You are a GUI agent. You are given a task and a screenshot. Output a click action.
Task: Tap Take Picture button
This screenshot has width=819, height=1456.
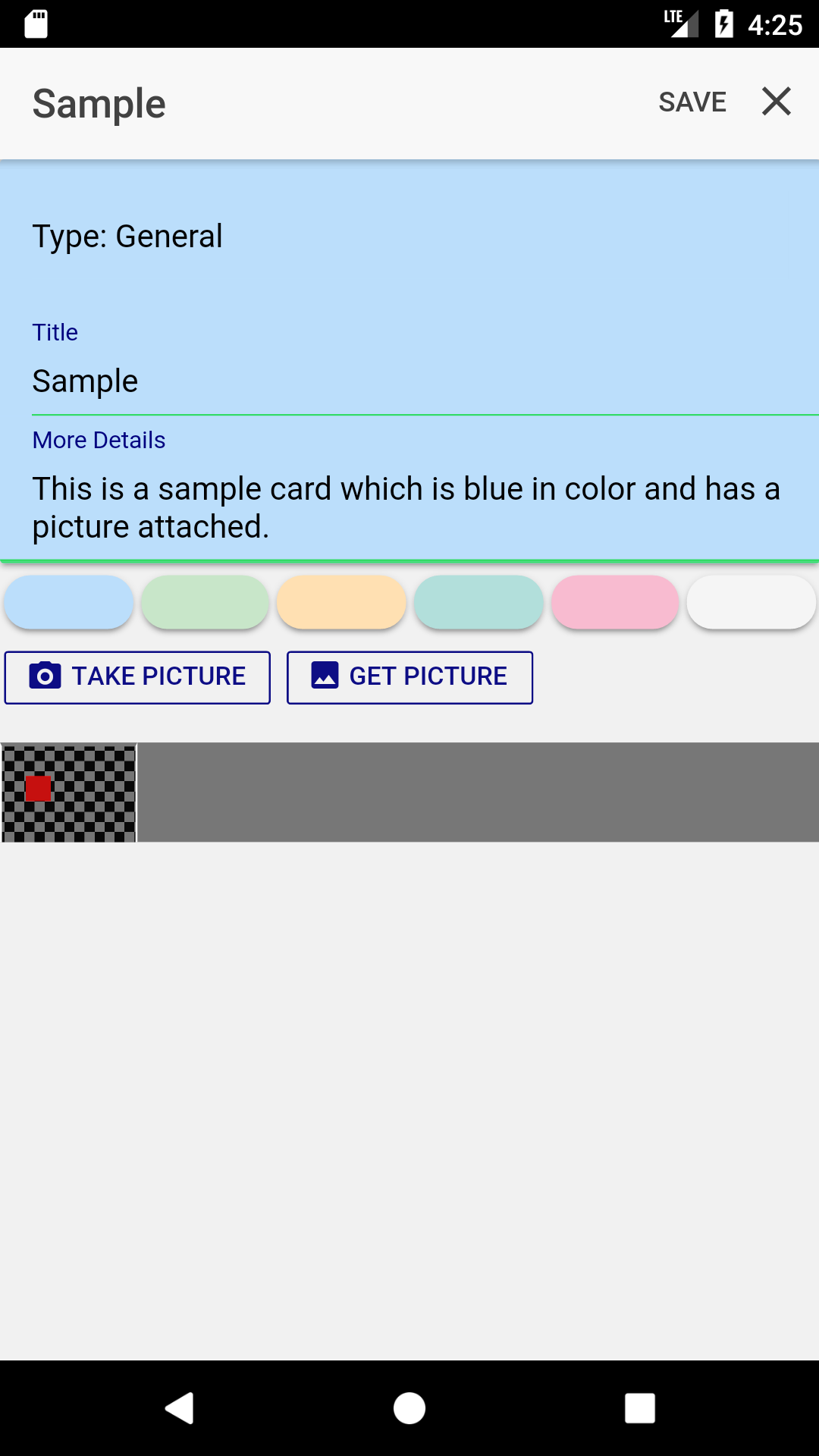[137, 677]
